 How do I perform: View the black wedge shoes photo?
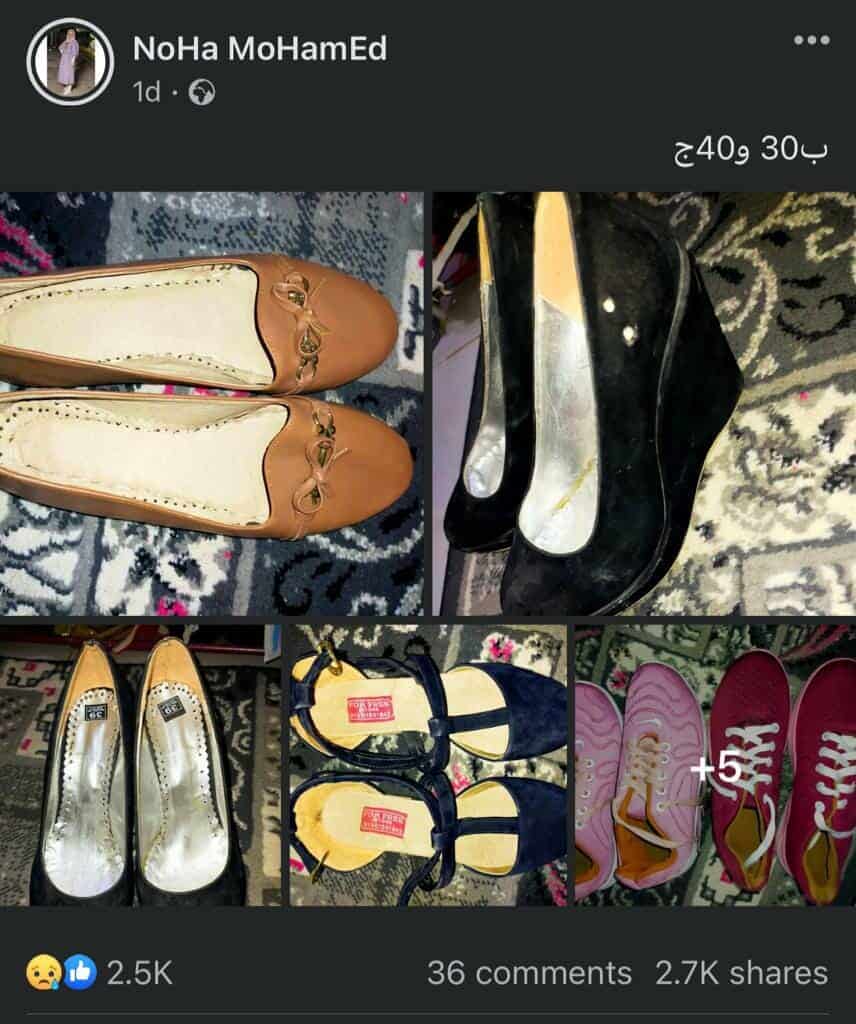[x=643, y=403]
